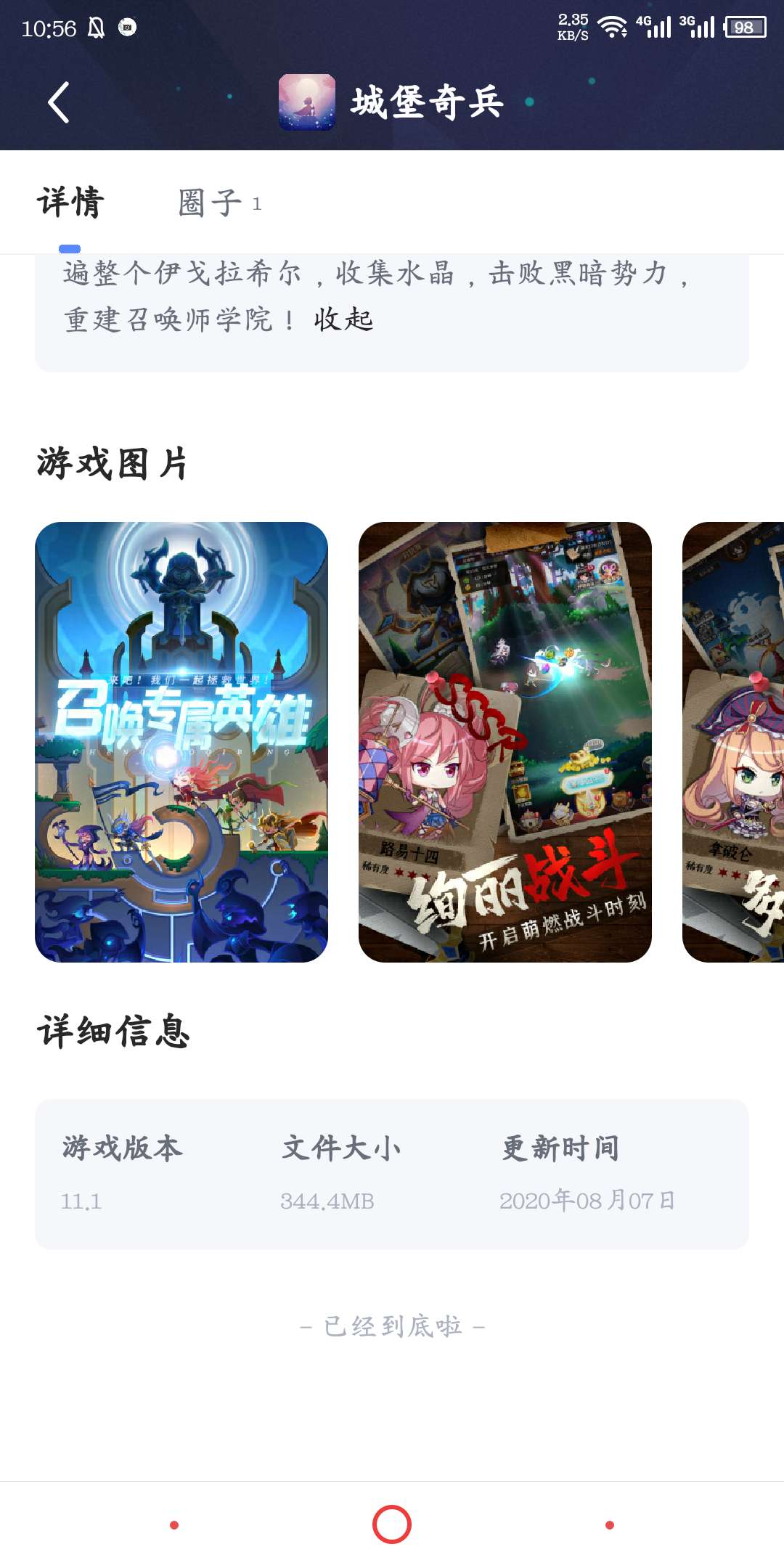Image resolution: width=784 pixels, height=1568 pixels.
Task: Open the 召唤专属英雄 game screenshot
Action: pyautogui.click(x=181, y=742)
